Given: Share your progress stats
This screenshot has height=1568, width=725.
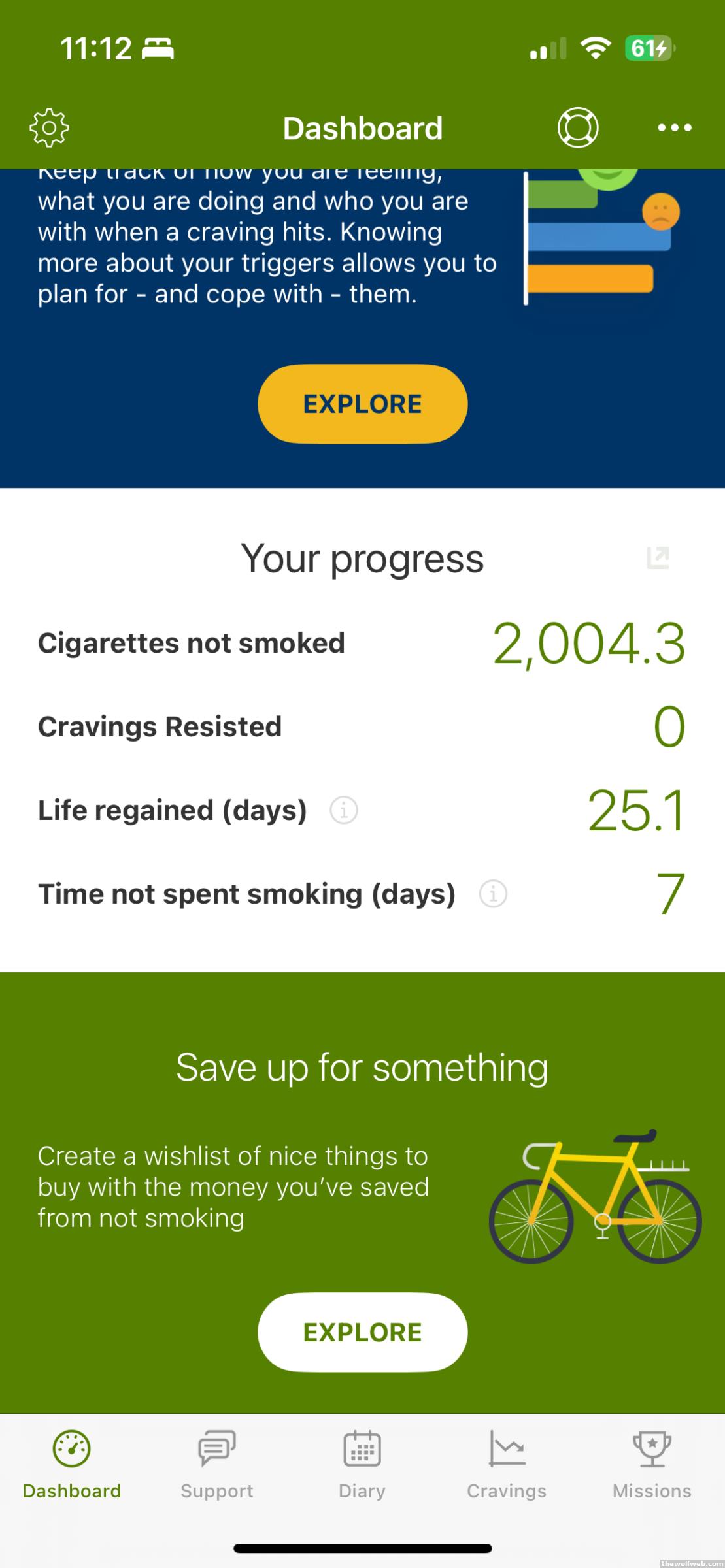Looking at the screenshot, I should pyautogui.click(x=658, y=557).
